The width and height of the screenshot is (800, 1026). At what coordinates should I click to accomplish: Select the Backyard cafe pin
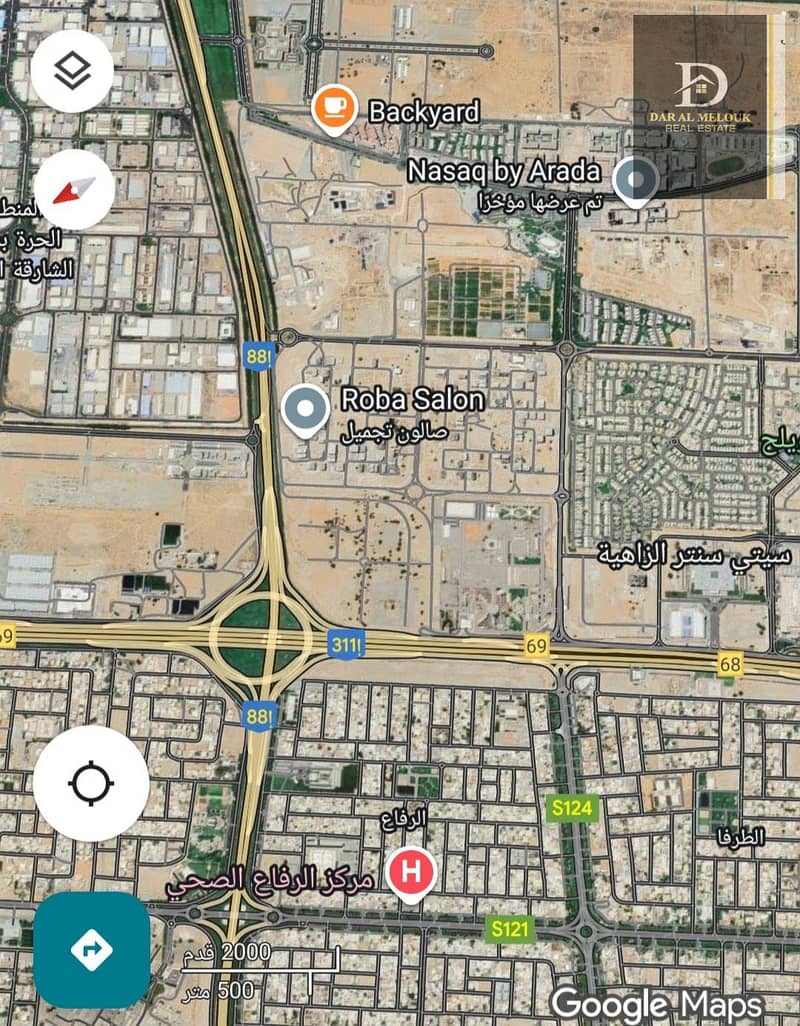[x=332, y=110]
